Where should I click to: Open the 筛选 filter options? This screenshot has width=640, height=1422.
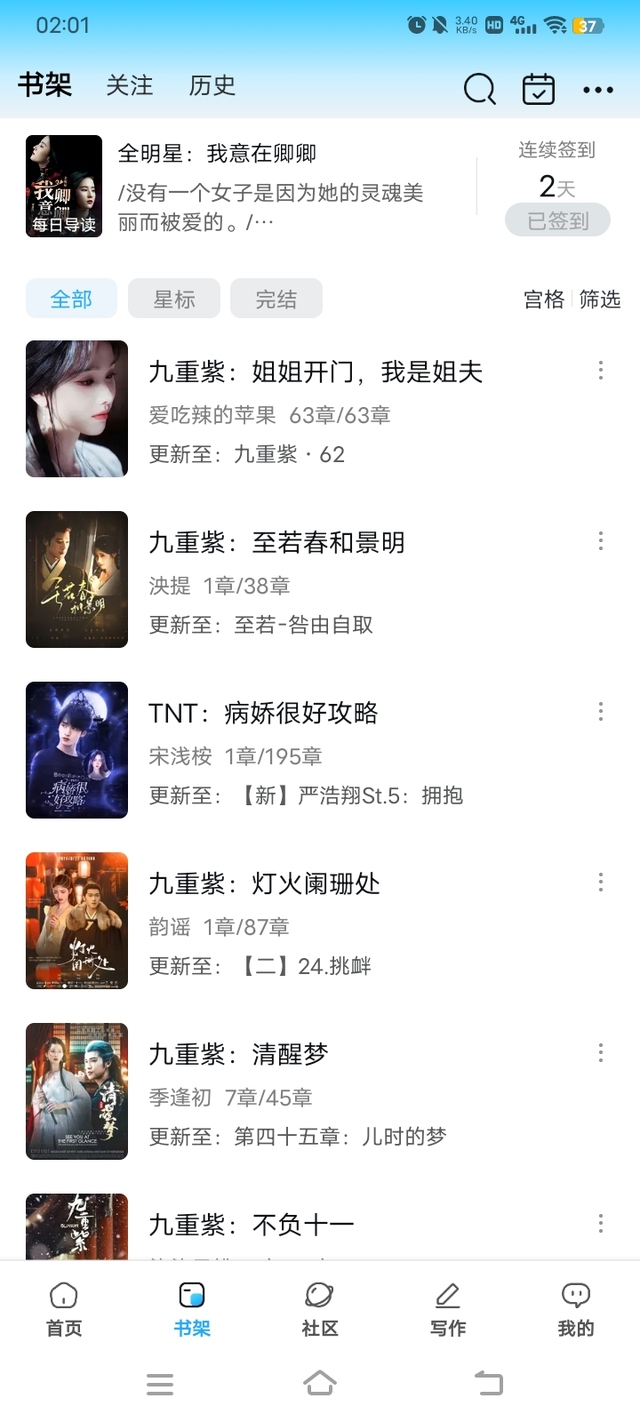tap(600, 299)
